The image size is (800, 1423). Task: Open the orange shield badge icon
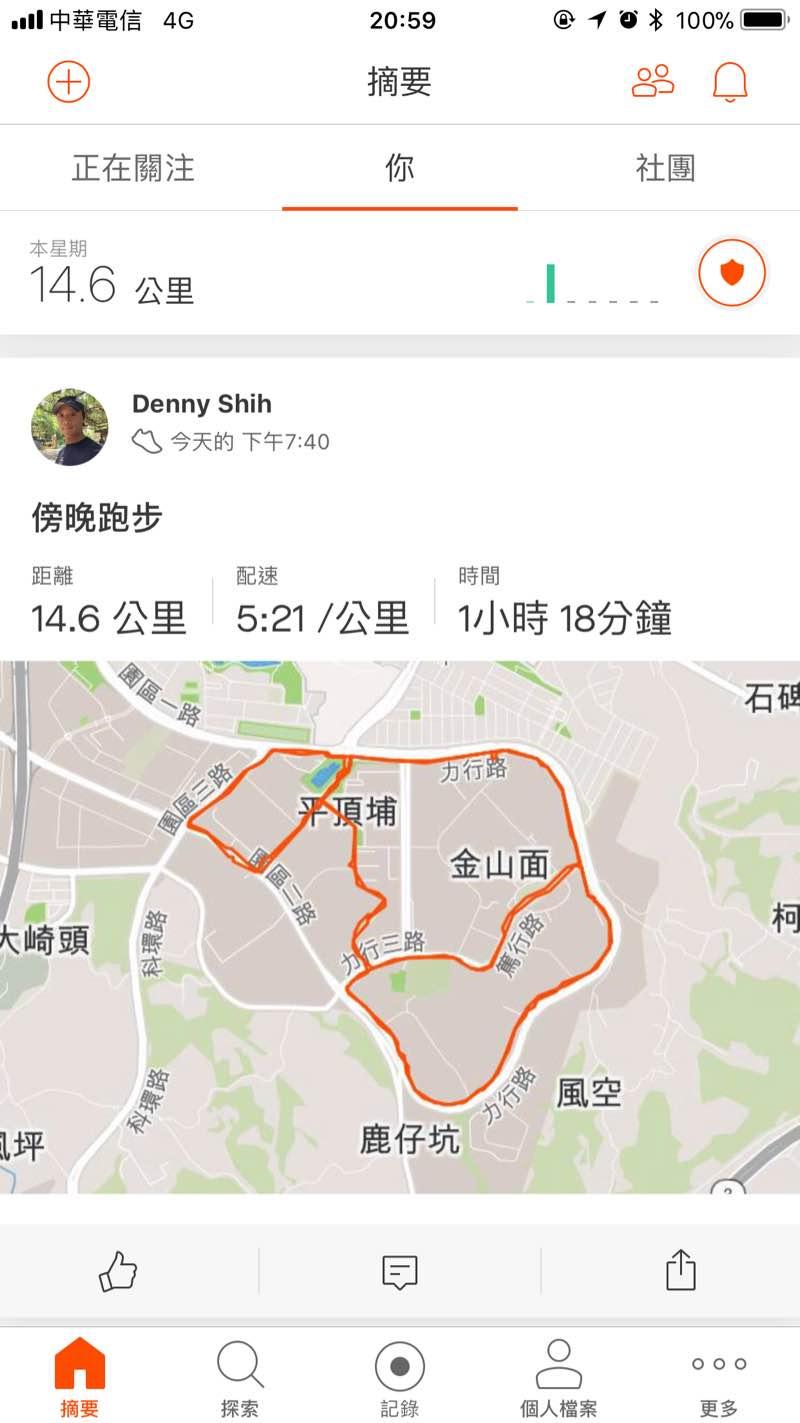(x=732, y=272)
